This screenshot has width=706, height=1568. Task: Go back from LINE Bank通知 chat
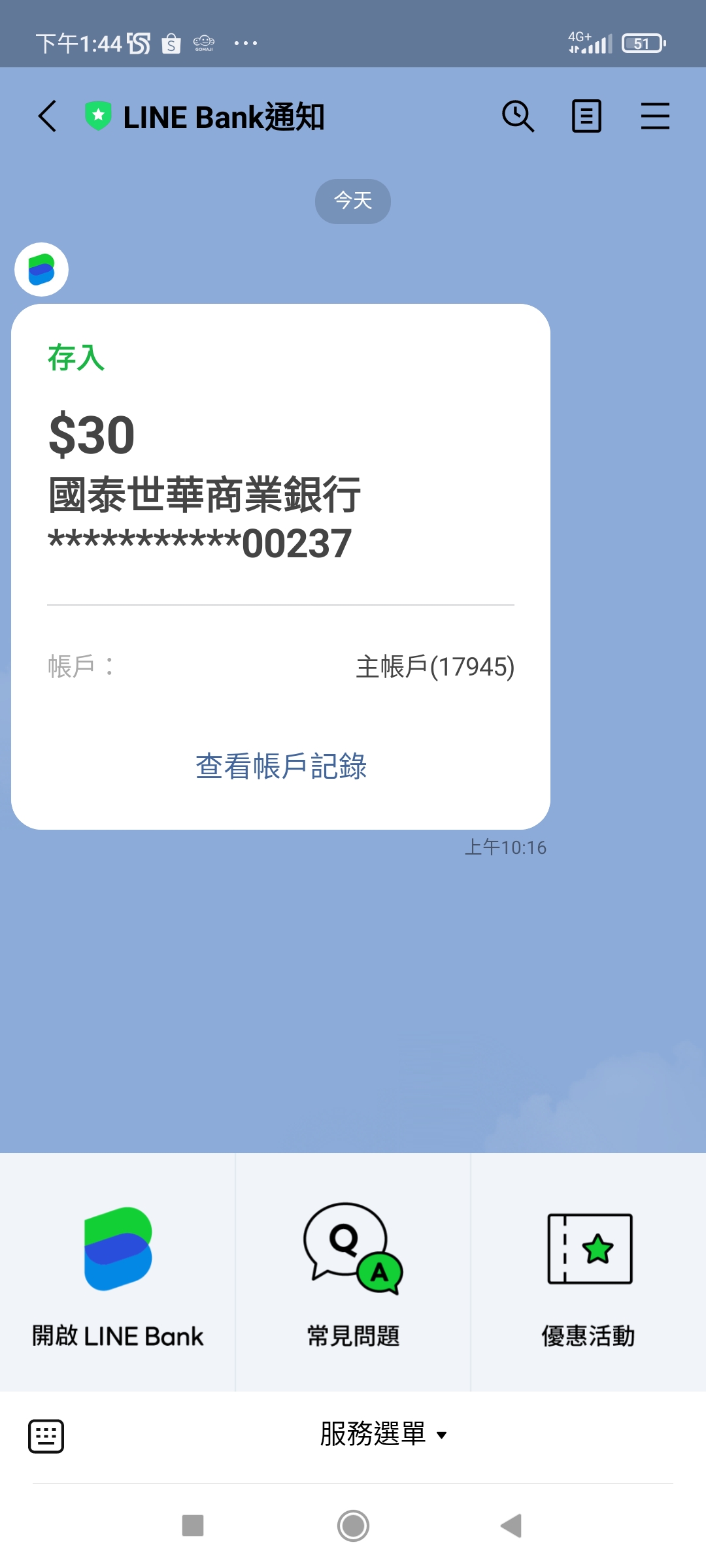48,117
